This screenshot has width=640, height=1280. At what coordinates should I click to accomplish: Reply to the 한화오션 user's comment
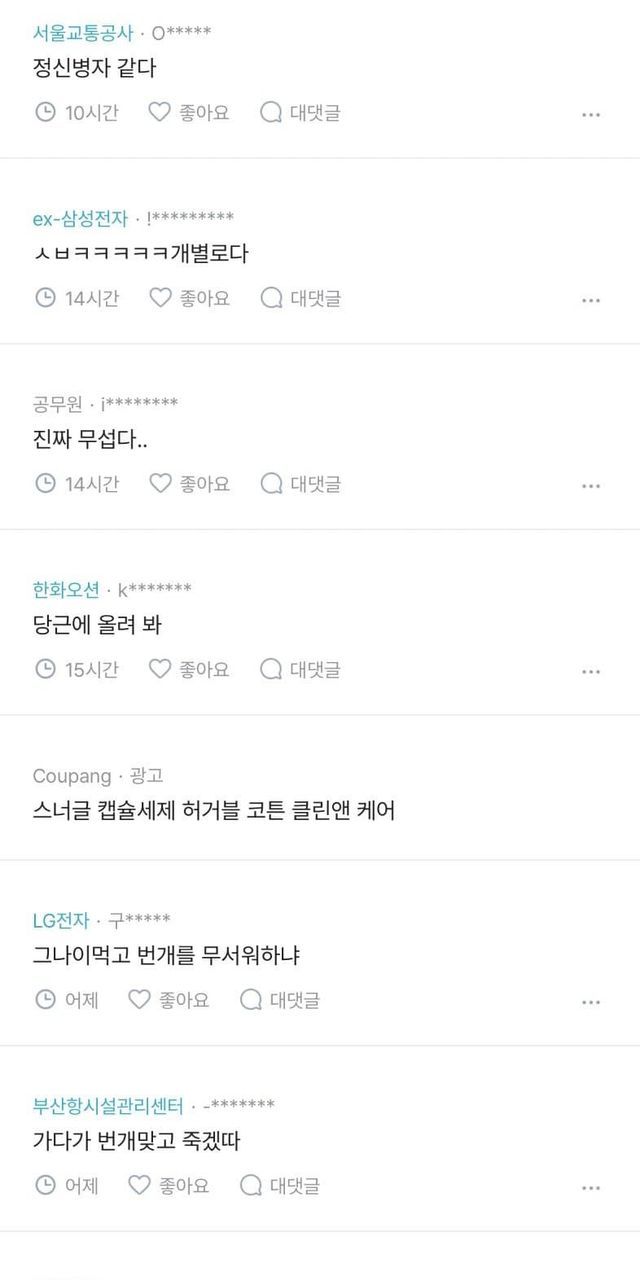[x=300, y=669]
